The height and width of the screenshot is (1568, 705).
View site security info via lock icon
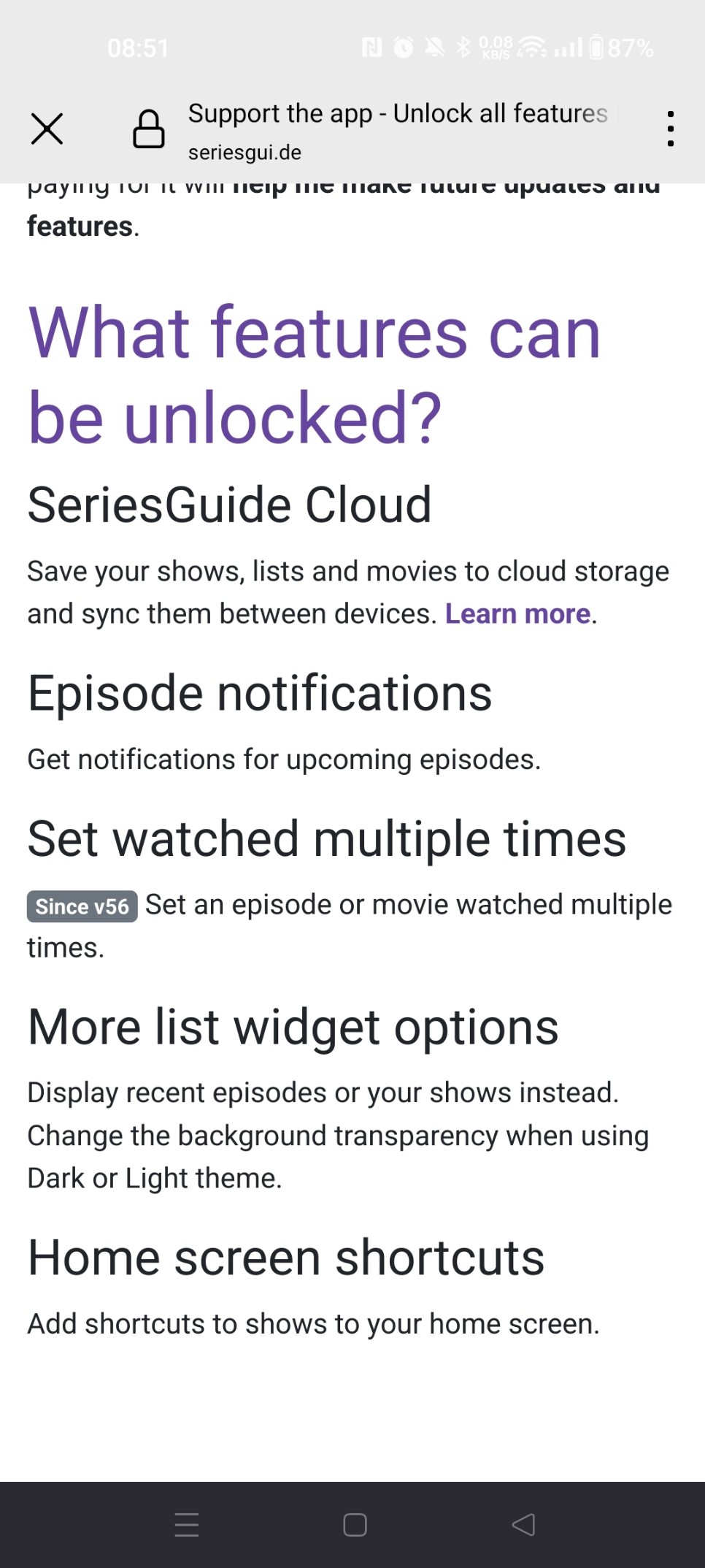click(x=148, y=129)
